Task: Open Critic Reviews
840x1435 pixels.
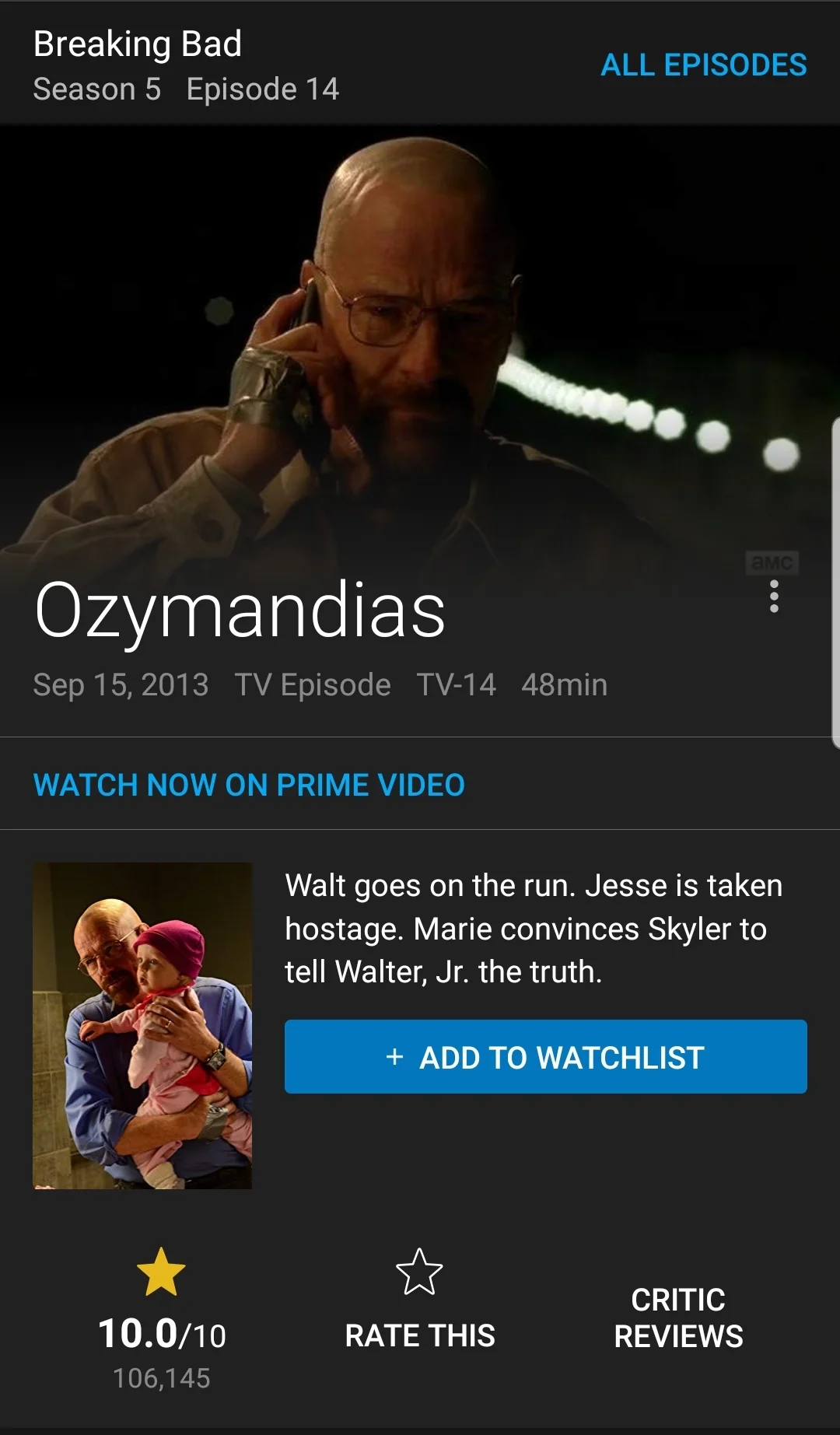Action: [678, 1318]
